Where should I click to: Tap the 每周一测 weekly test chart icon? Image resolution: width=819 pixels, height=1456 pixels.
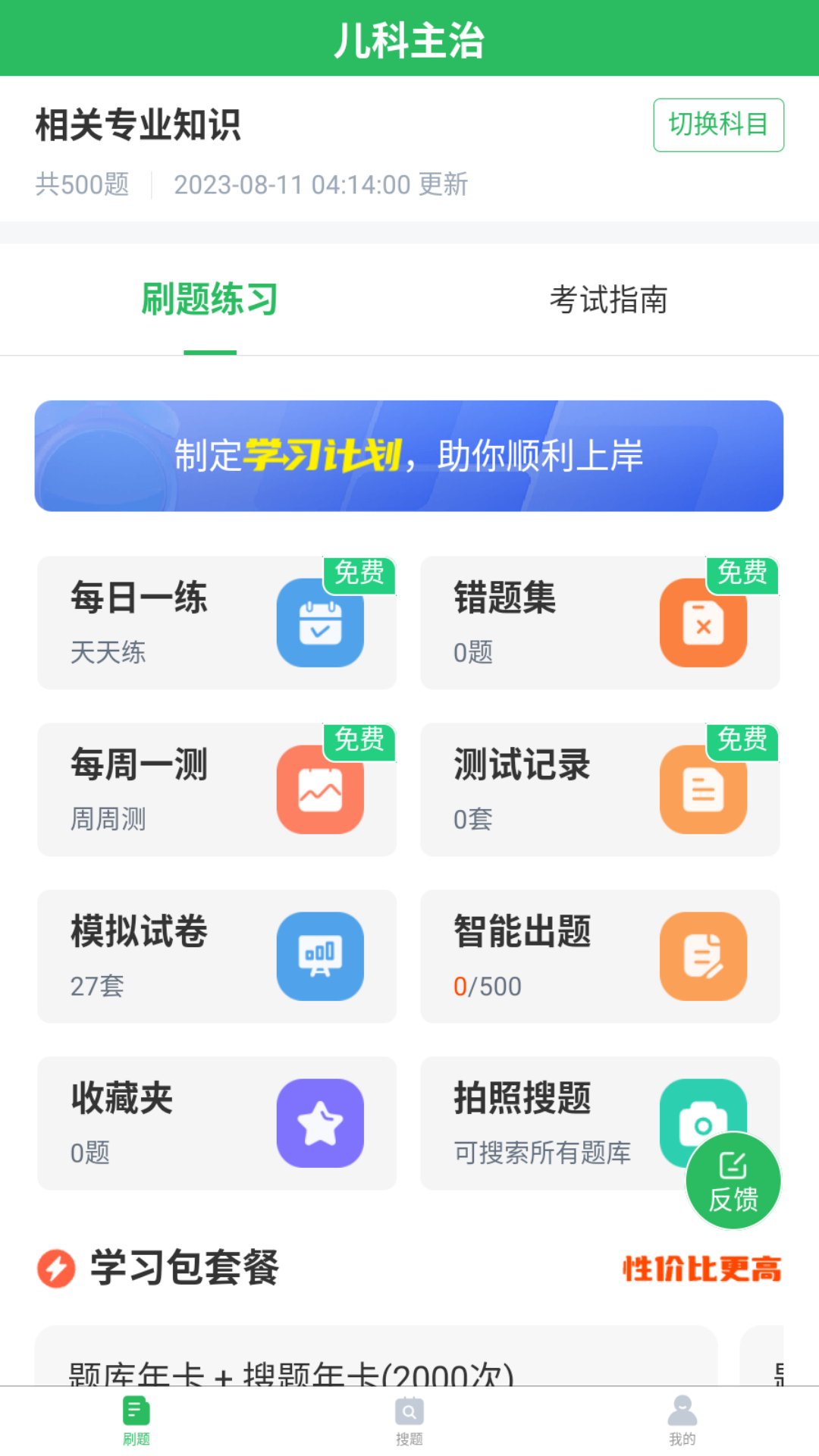(x=320, y=789)
